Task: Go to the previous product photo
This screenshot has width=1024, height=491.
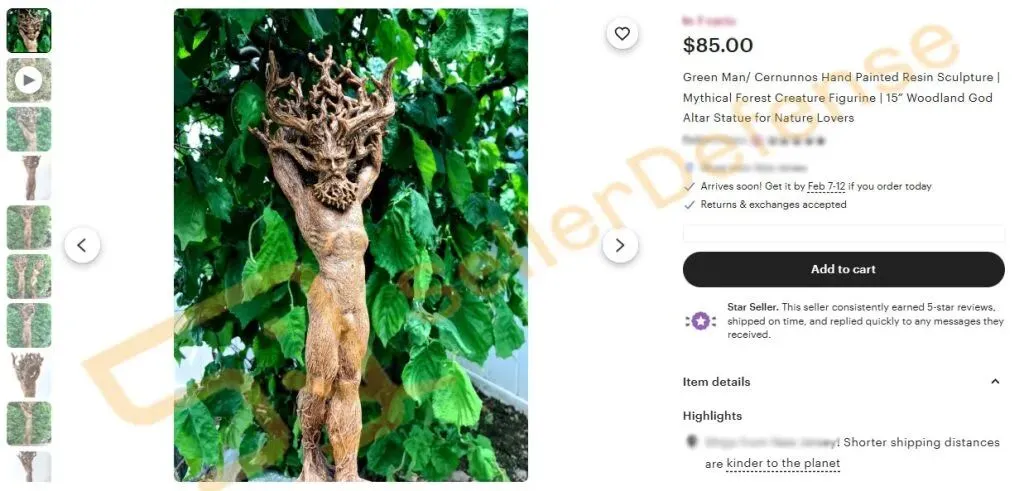Action: coord(82,245)
